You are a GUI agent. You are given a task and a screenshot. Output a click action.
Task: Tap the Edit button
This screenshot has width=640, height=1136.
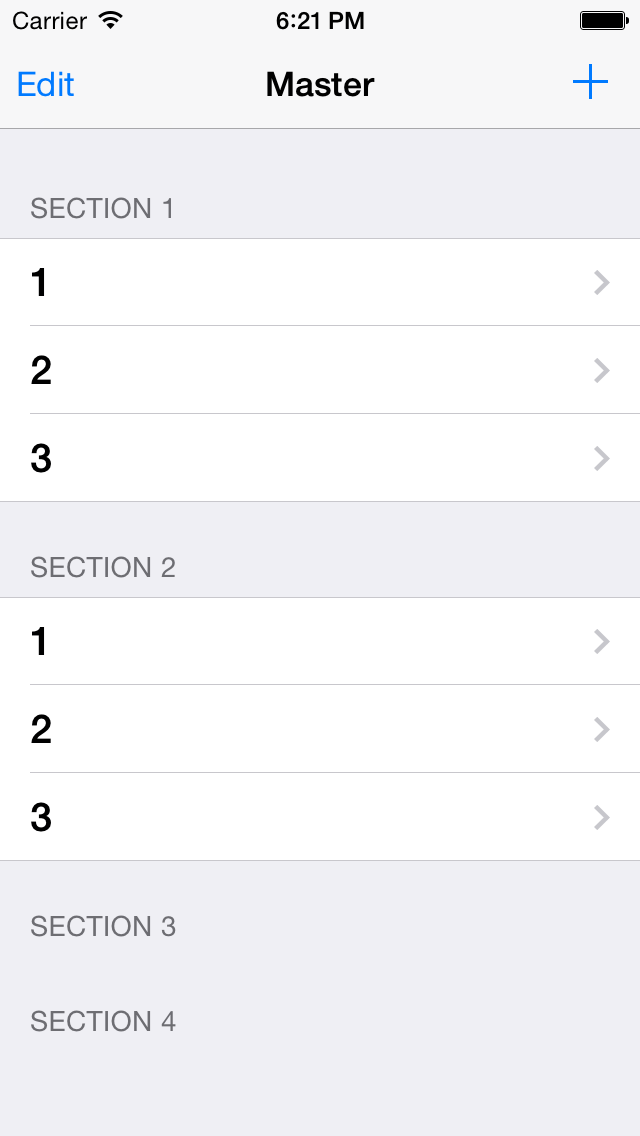pyautogui.click(x=46, y=85)
